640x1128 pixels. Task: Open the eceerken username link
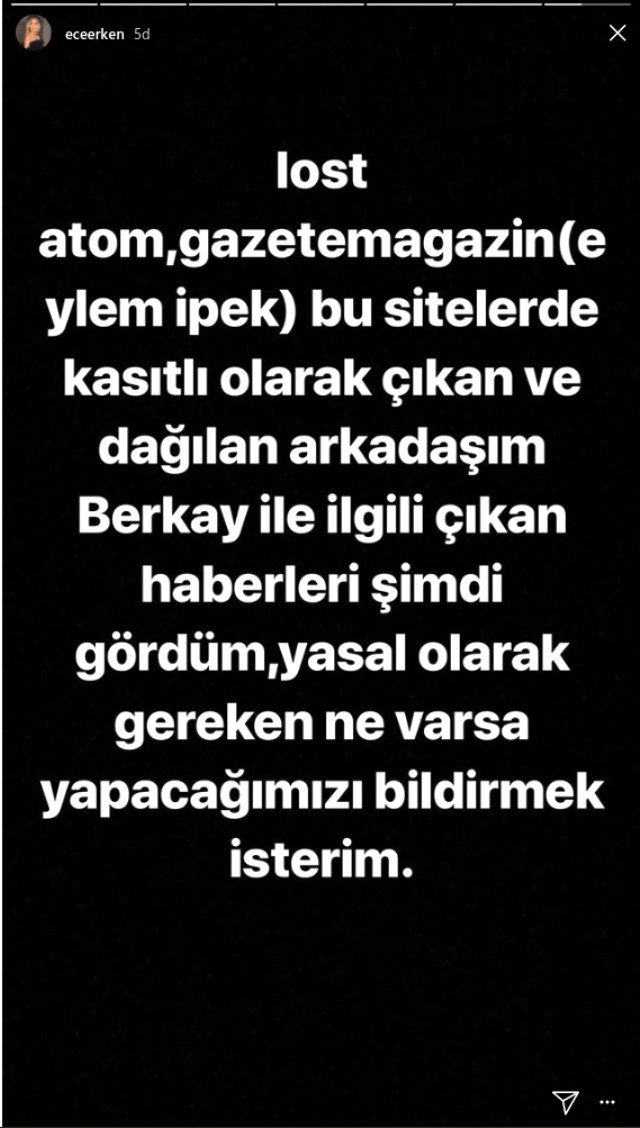[93, 33]
